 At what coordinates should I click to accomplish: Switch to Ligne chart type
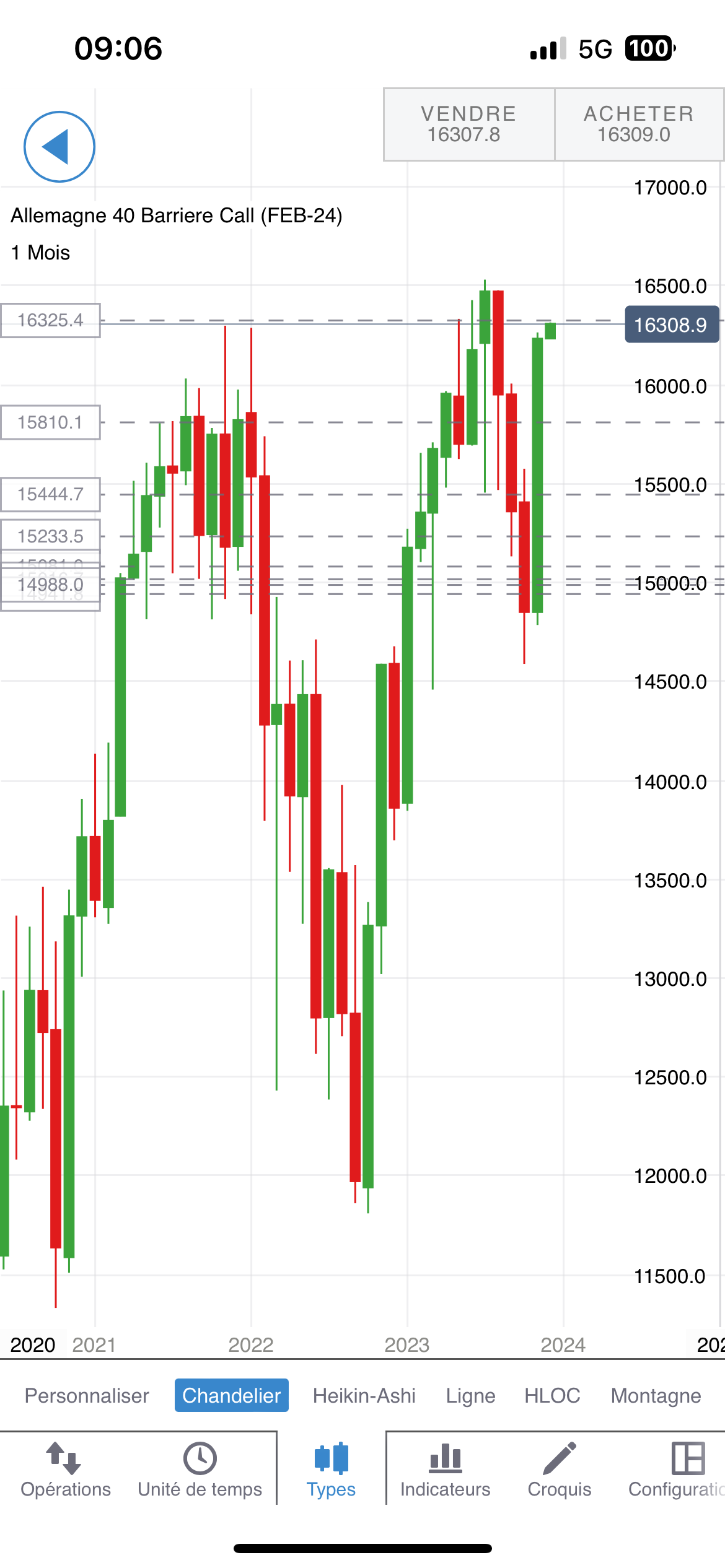[470, 1396]
